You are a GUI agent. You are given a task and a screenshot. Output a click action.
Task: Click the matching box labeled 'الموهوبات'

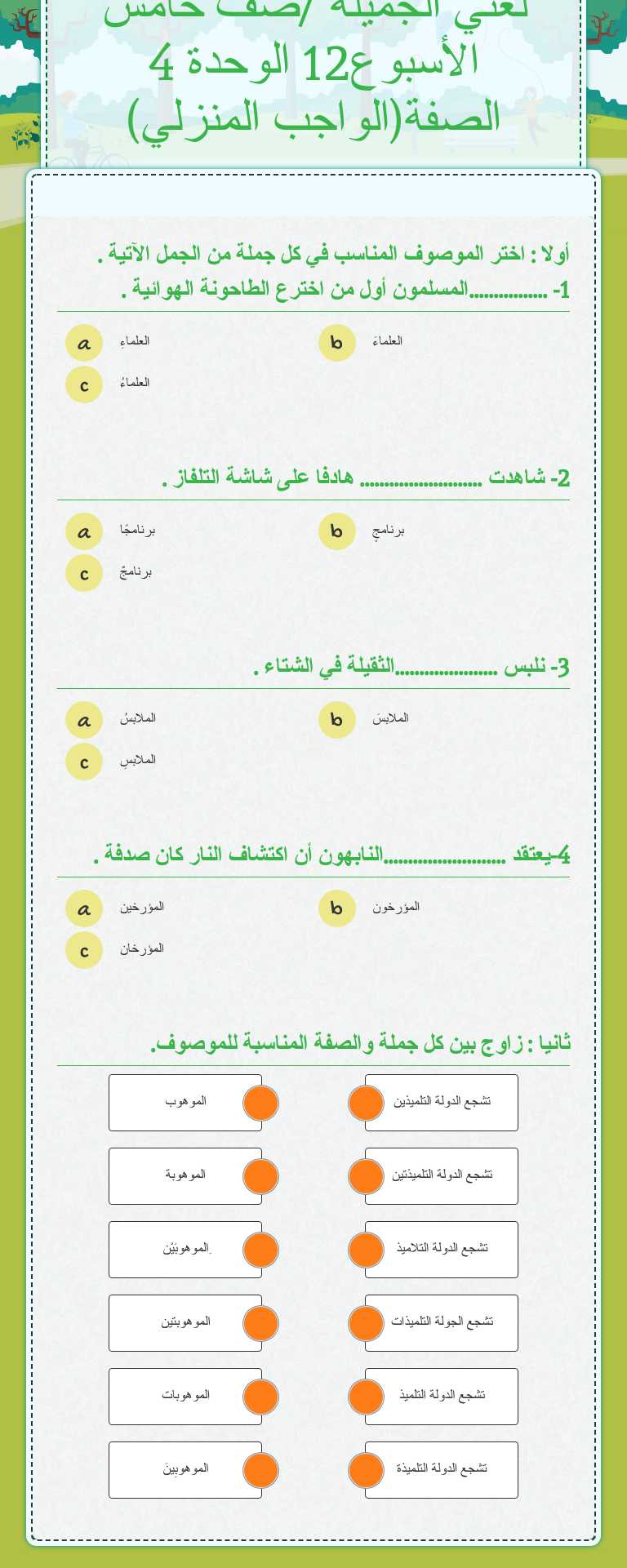(x=185, y=1396)
